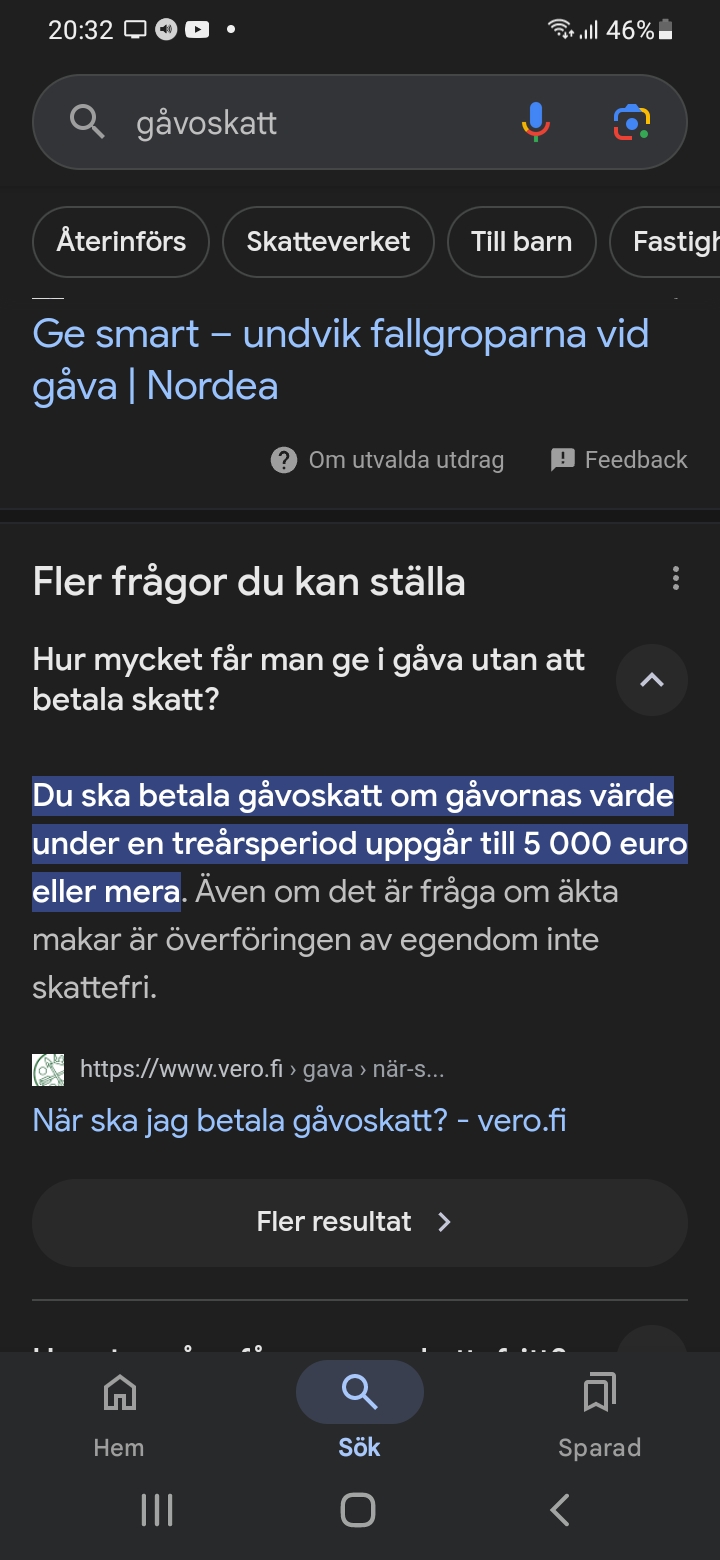The height and width of the screenshot is (1560, 720).
Task: Select the Återinförs chip
Action: point(121,241)
